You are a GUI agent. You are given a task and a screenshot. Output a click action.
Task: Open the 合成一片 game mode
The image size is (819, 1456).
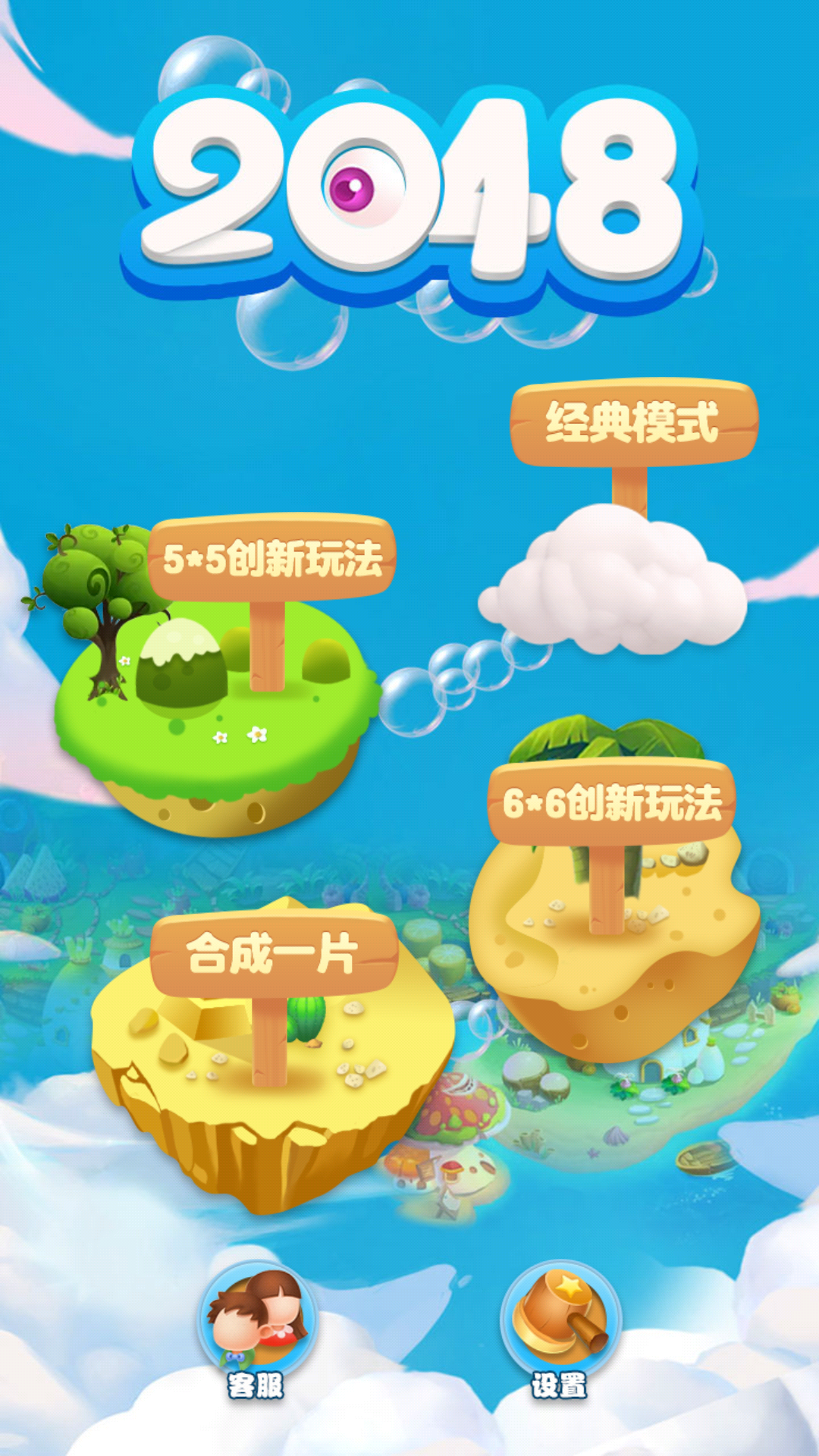(273, 955)
